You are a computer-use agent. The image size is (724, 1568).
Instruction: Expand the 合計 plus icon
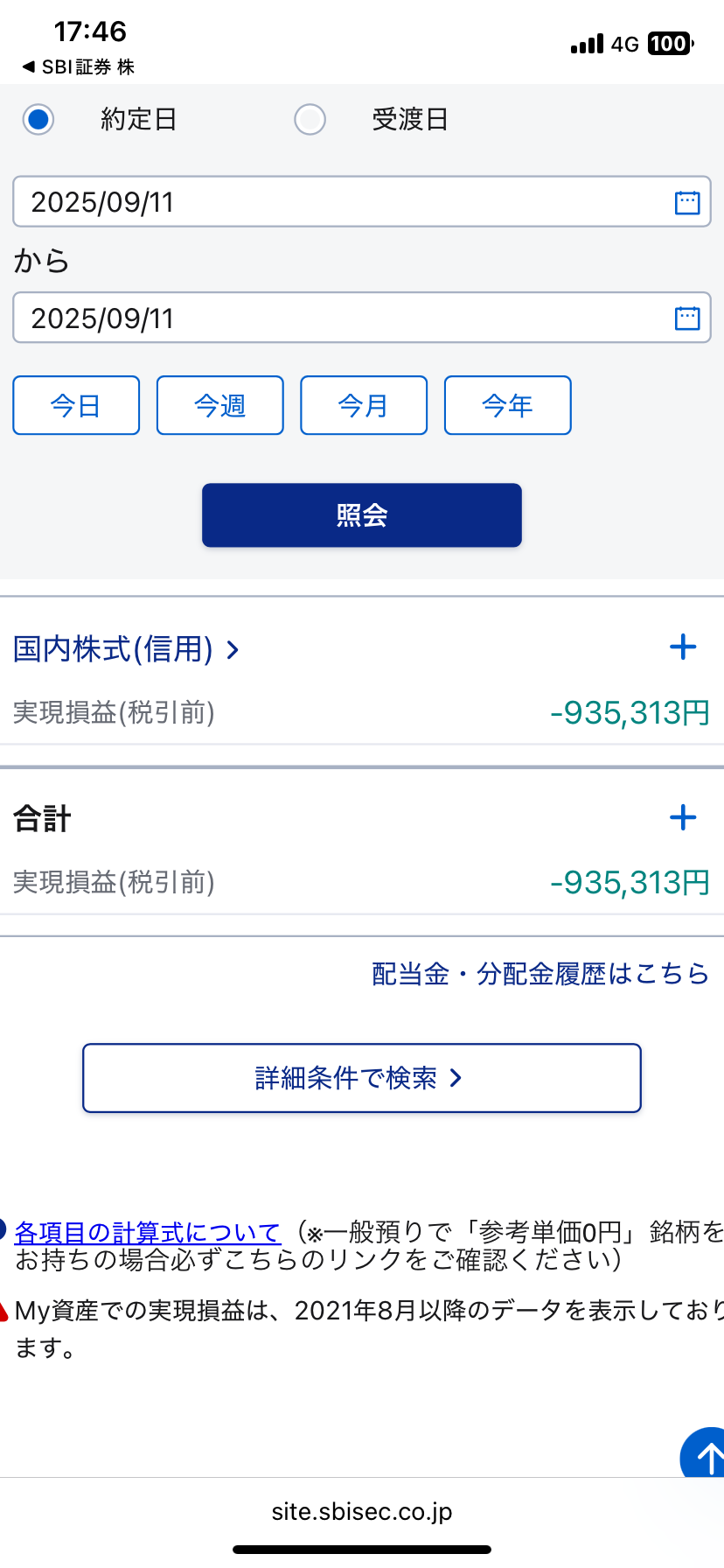pos(682,818)
